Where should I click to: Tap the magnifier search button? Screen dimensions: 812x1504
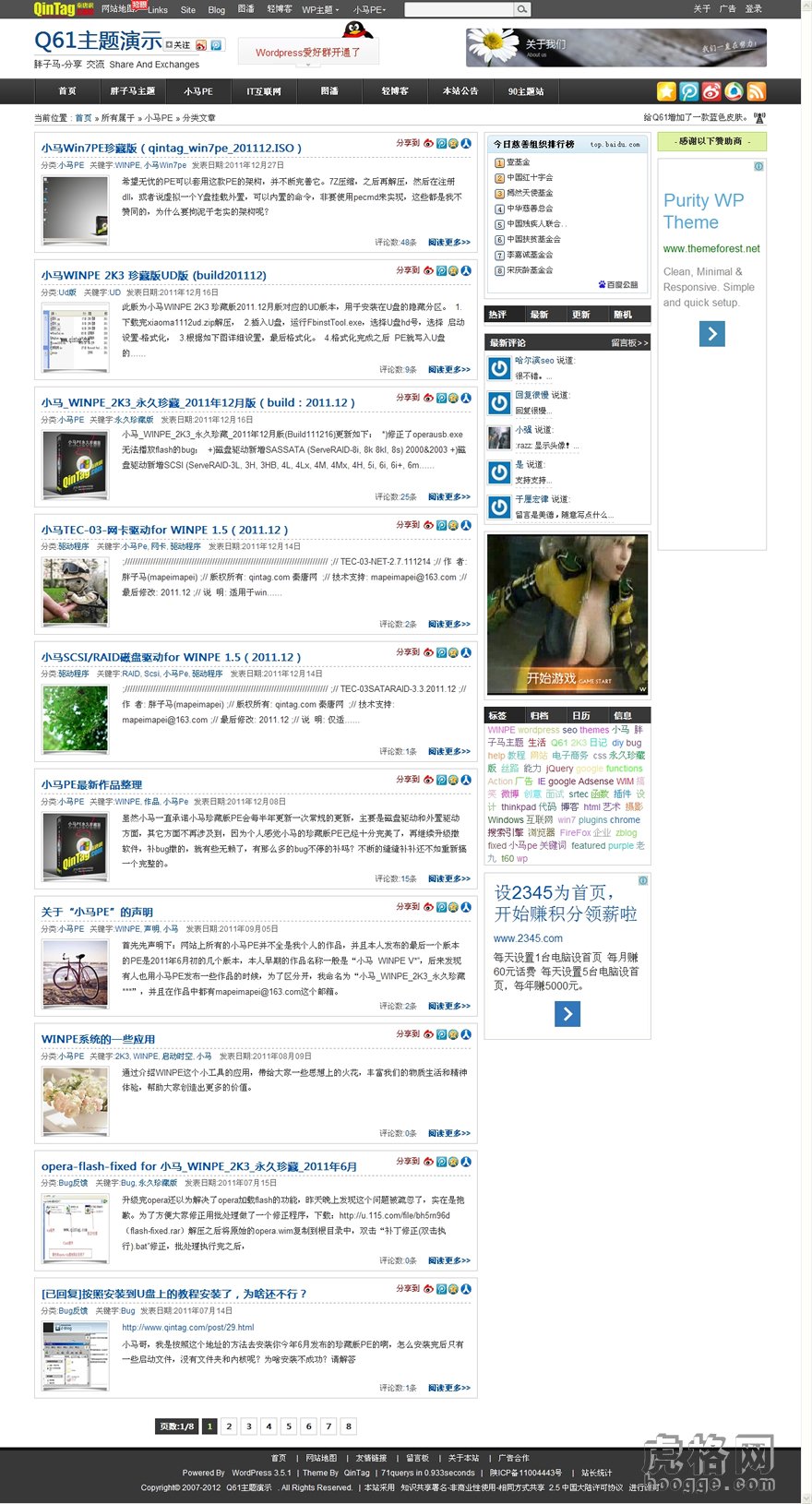(522, 9)
